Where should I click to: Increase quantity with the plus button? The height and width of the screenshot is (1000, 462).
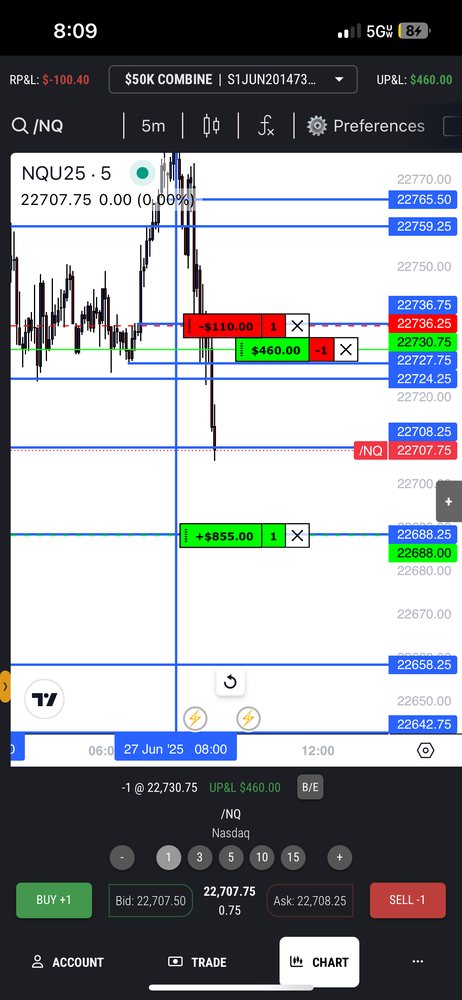(x=339, y=858)
